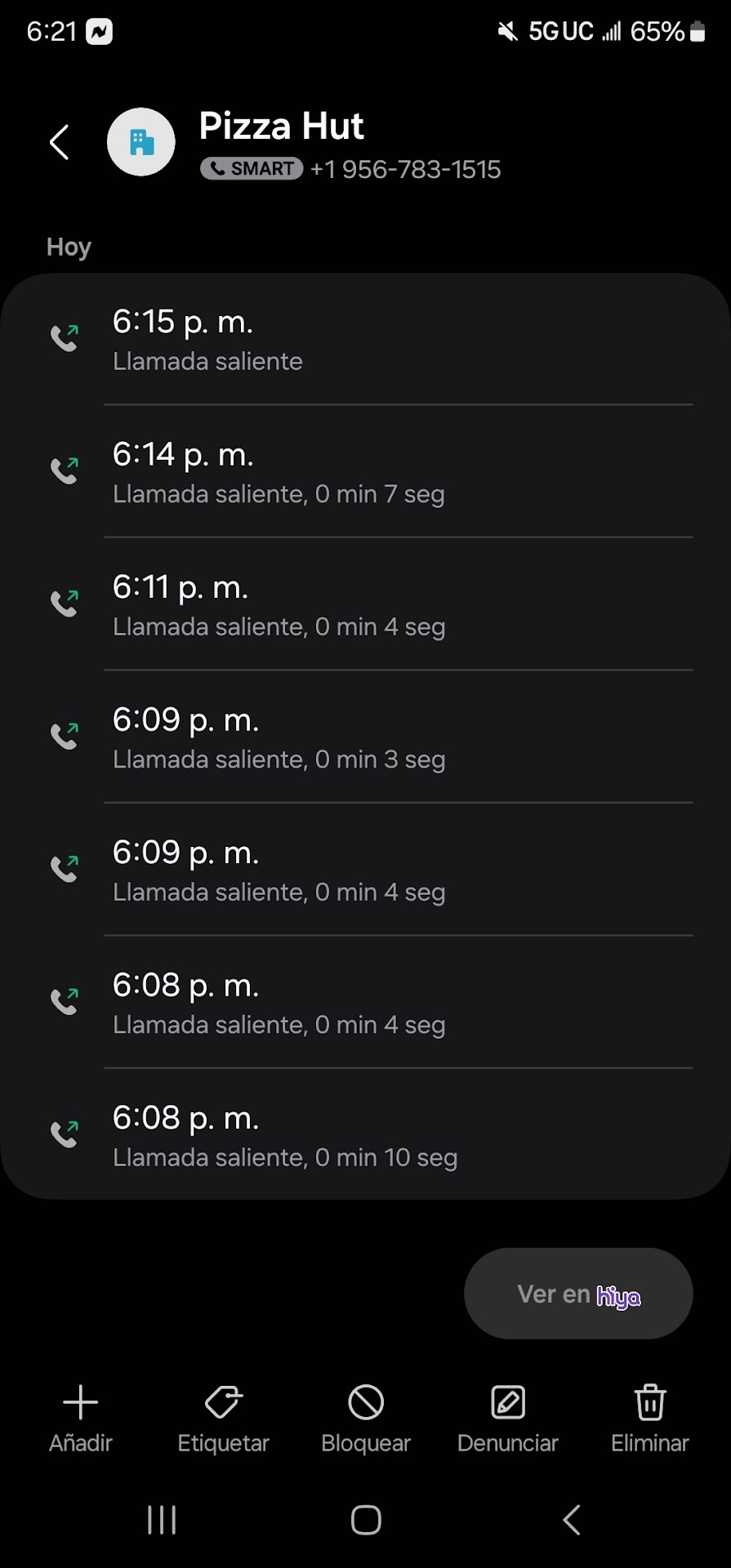Go to the home screen

tap(366, 1520)
